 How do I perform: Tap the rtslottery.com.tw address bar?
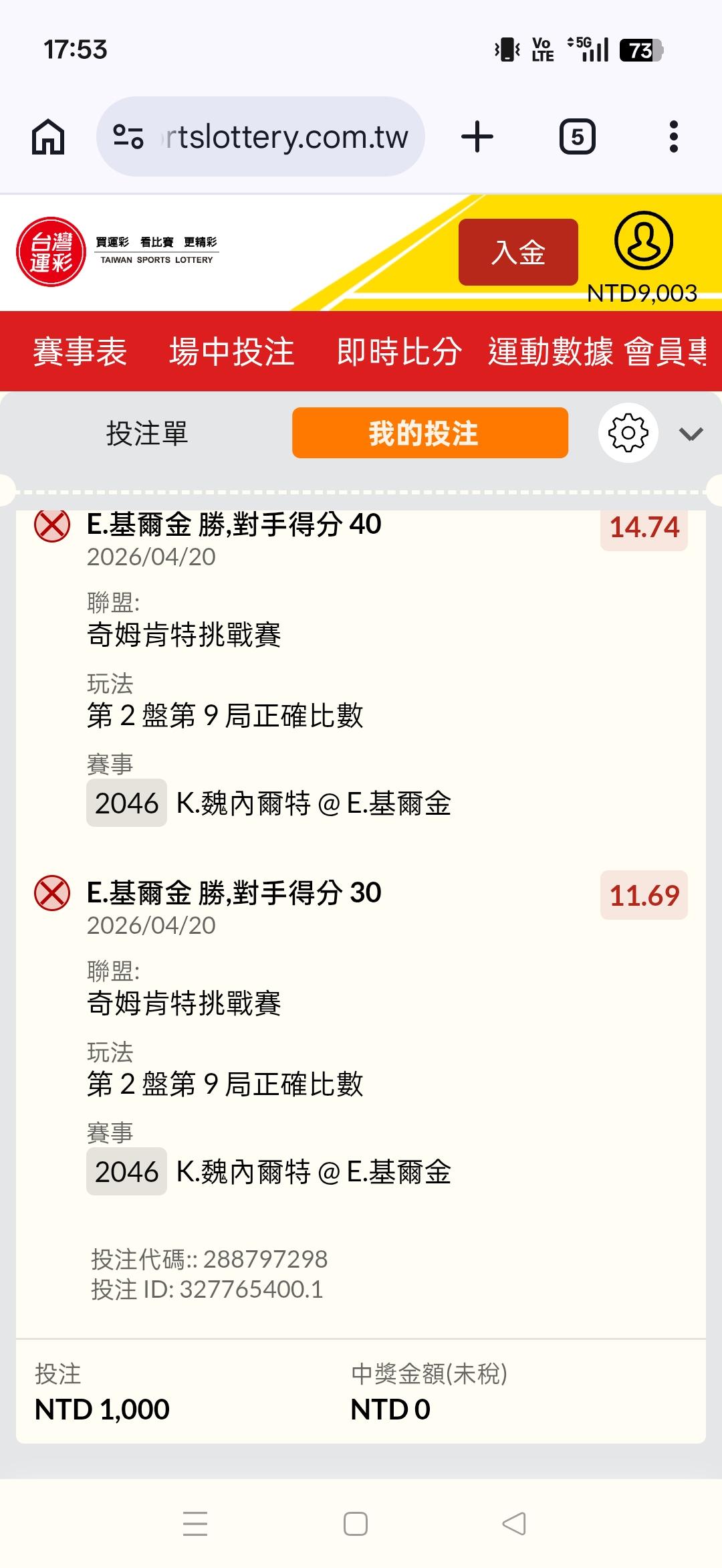click(261, 137)
